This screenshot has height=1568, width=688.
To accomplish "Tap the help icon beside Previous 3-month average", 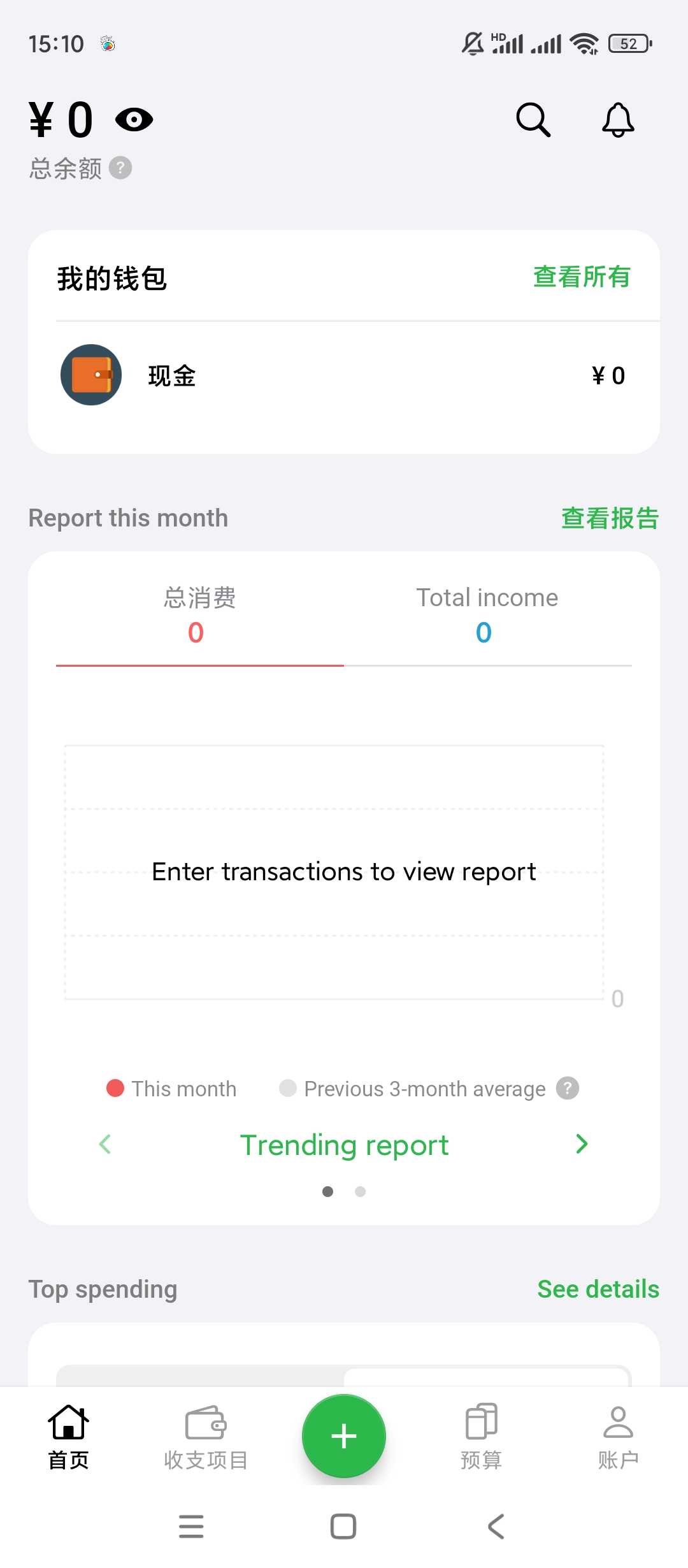I will (567, 1088).
